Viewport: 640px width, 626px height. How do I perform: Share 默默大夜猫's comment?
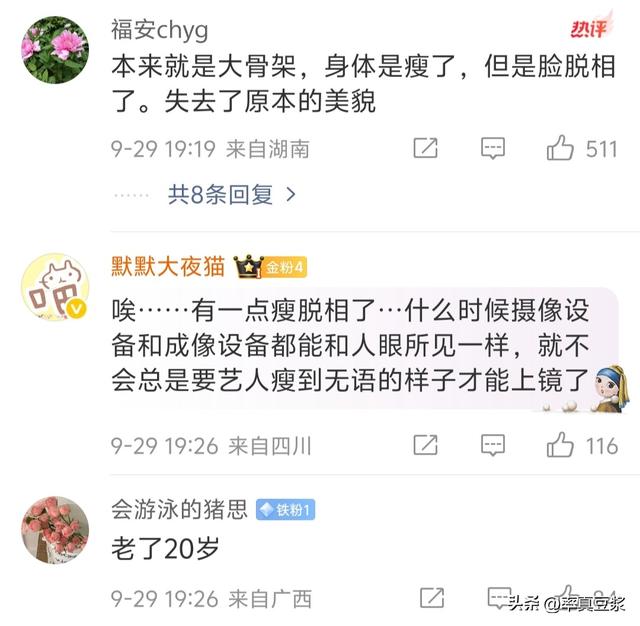point(426,445)
